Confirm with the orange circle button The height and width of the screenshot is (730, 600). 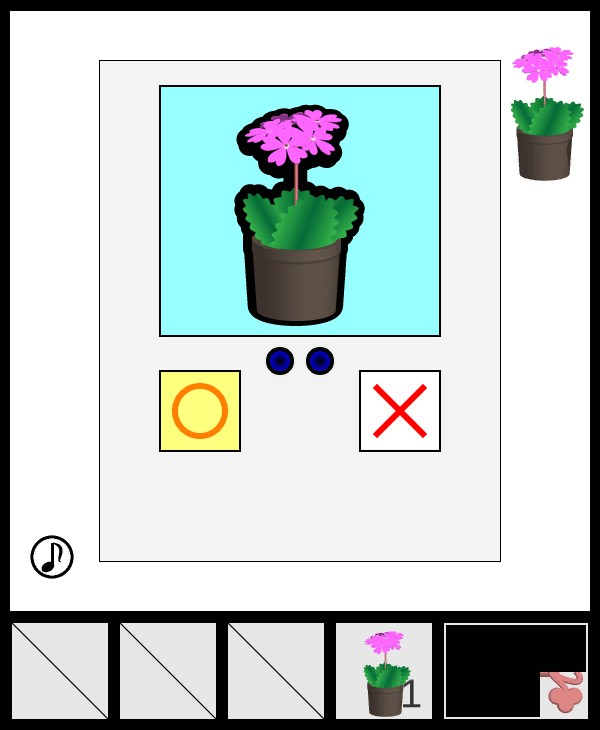pos(200,411)
